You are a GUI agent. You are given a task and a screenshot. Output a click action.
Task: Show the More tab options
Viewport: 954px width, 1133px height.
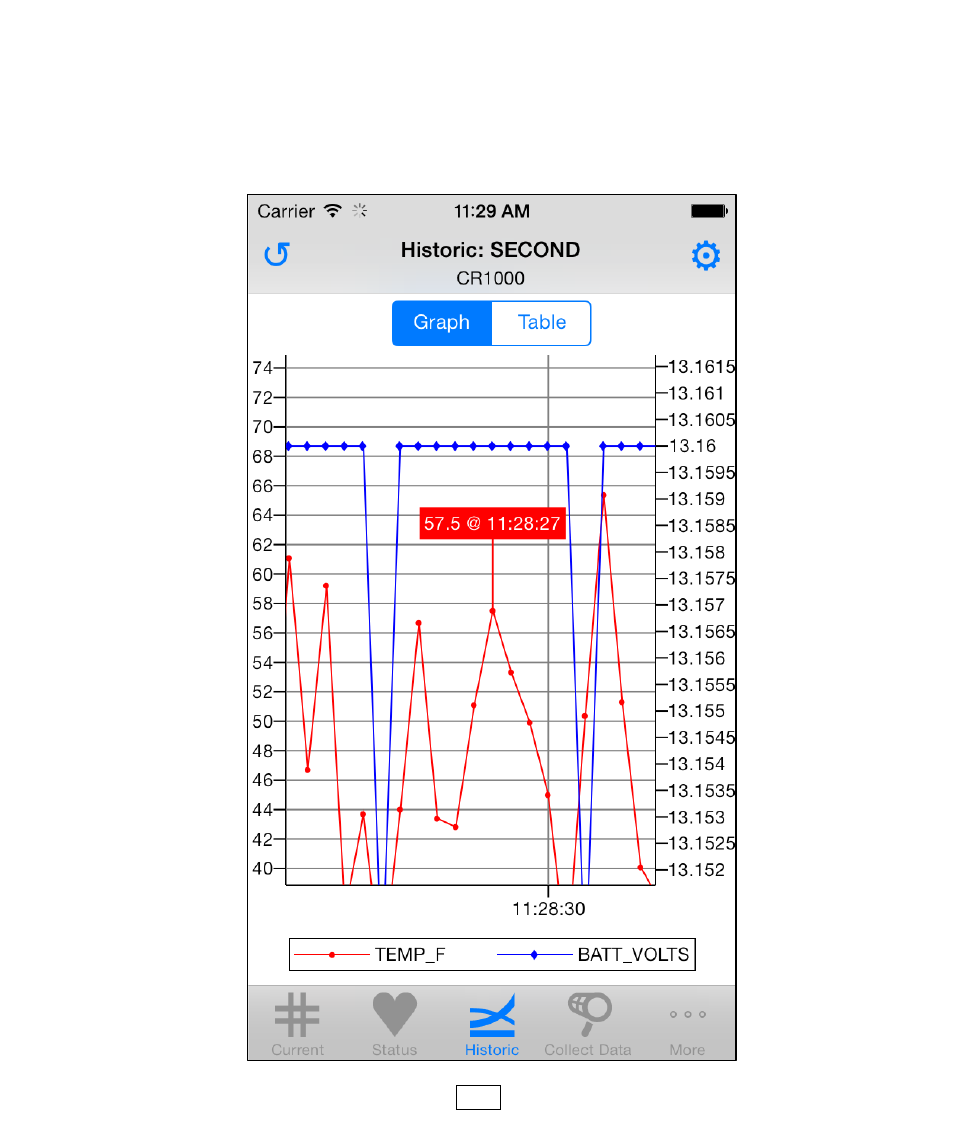(687, 1024)
